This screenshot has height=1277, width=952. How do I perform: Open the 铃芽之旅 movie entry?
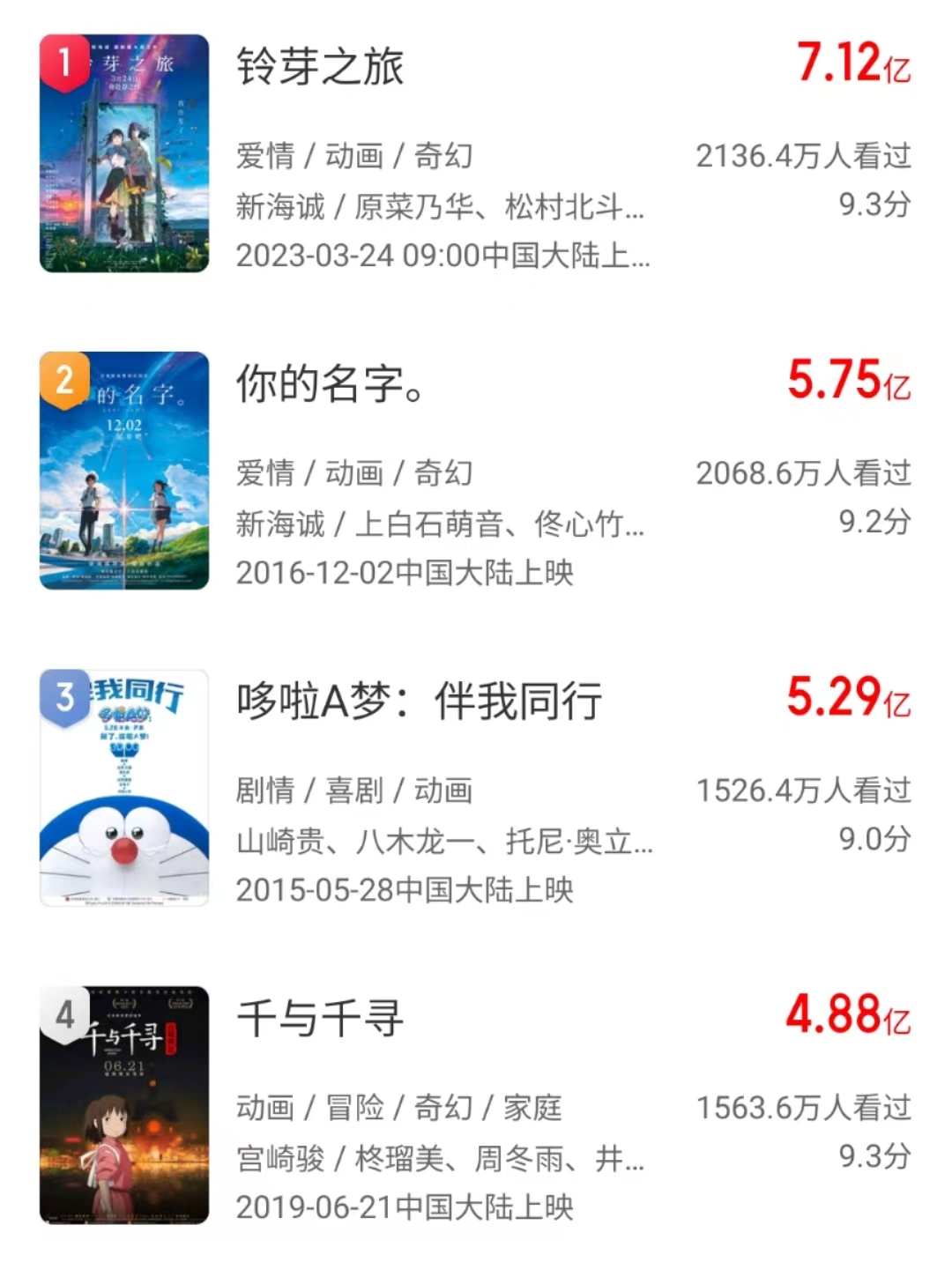tap(320, 67)
